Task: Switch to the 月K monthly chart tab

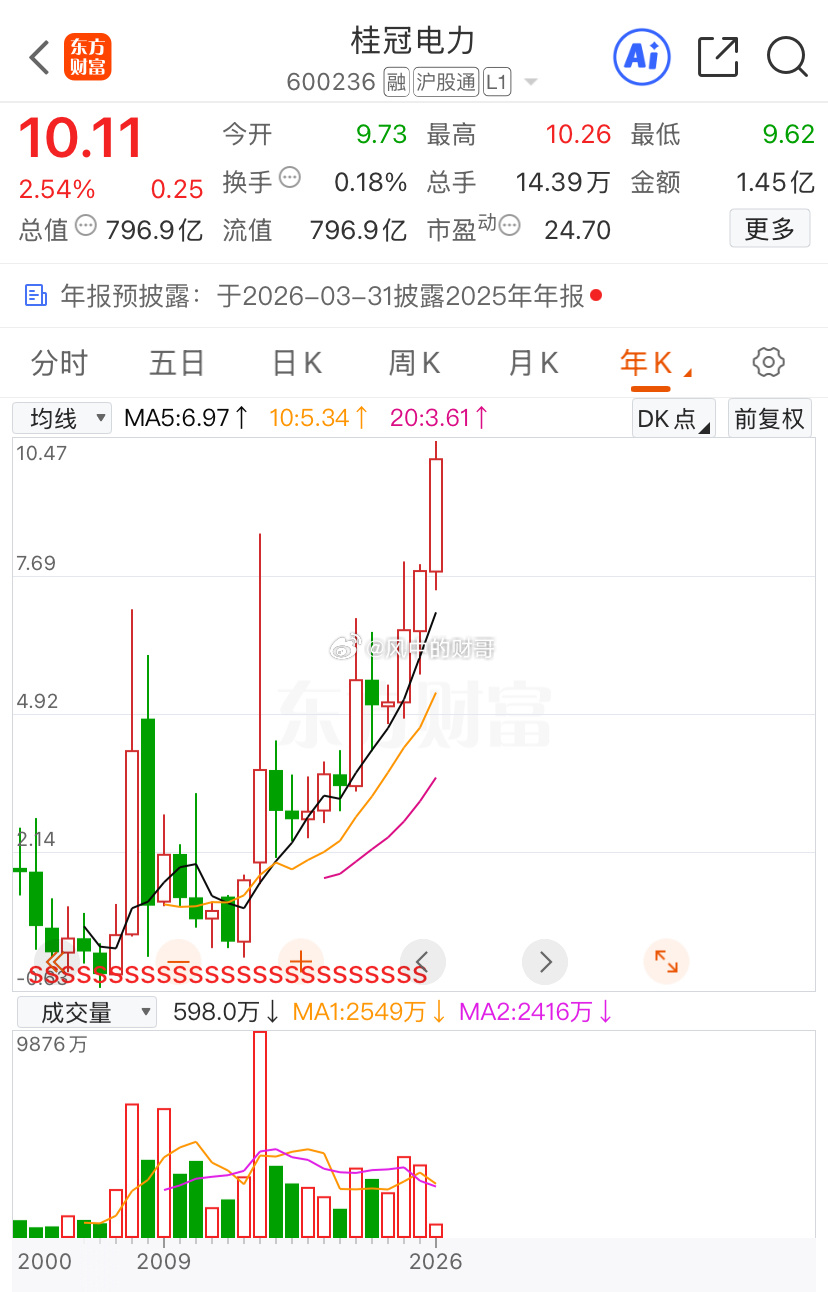Action: click(533, 363)
